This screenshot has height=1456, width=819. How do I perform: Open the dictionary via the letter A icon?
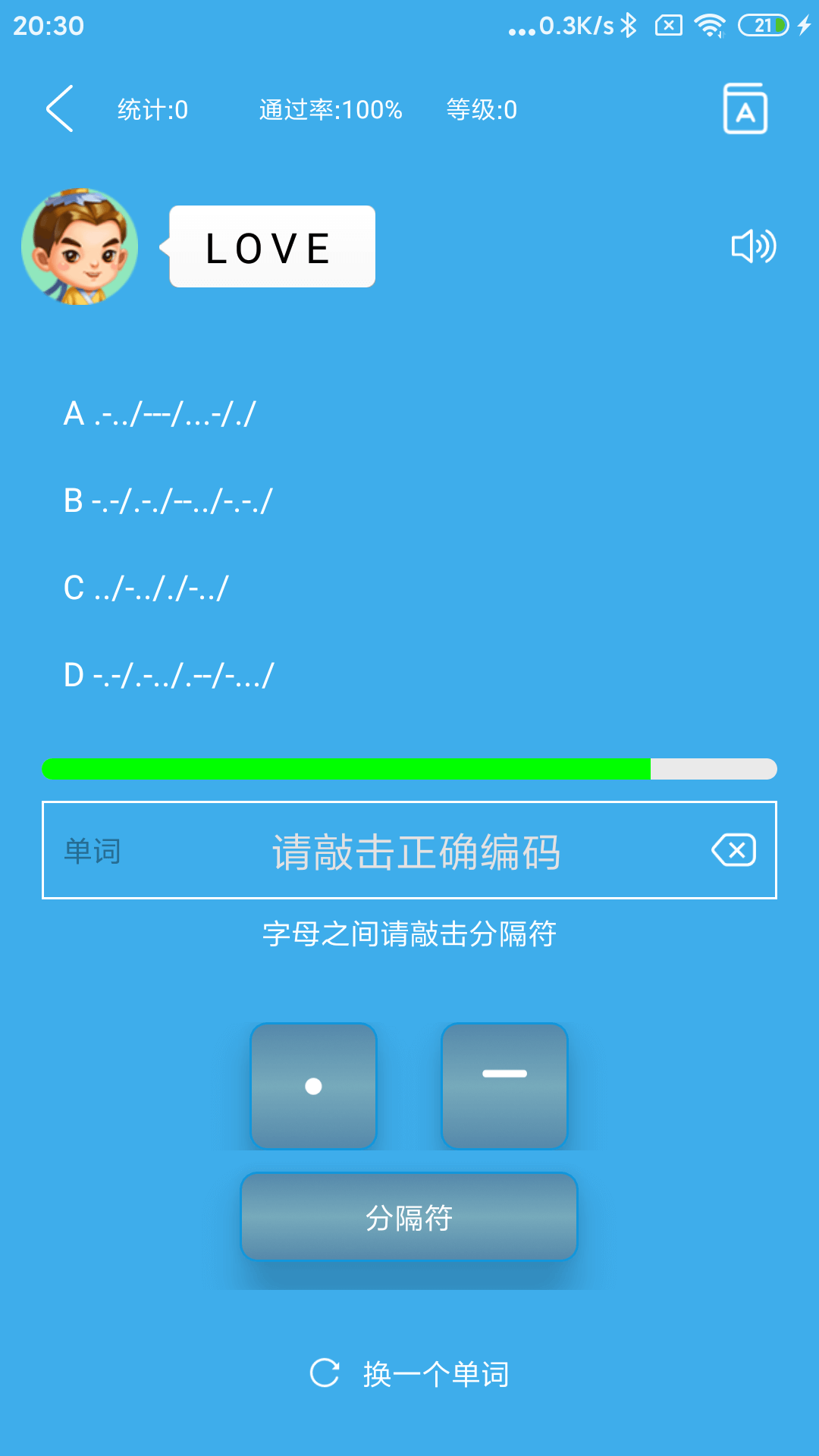tap(744, 109)
